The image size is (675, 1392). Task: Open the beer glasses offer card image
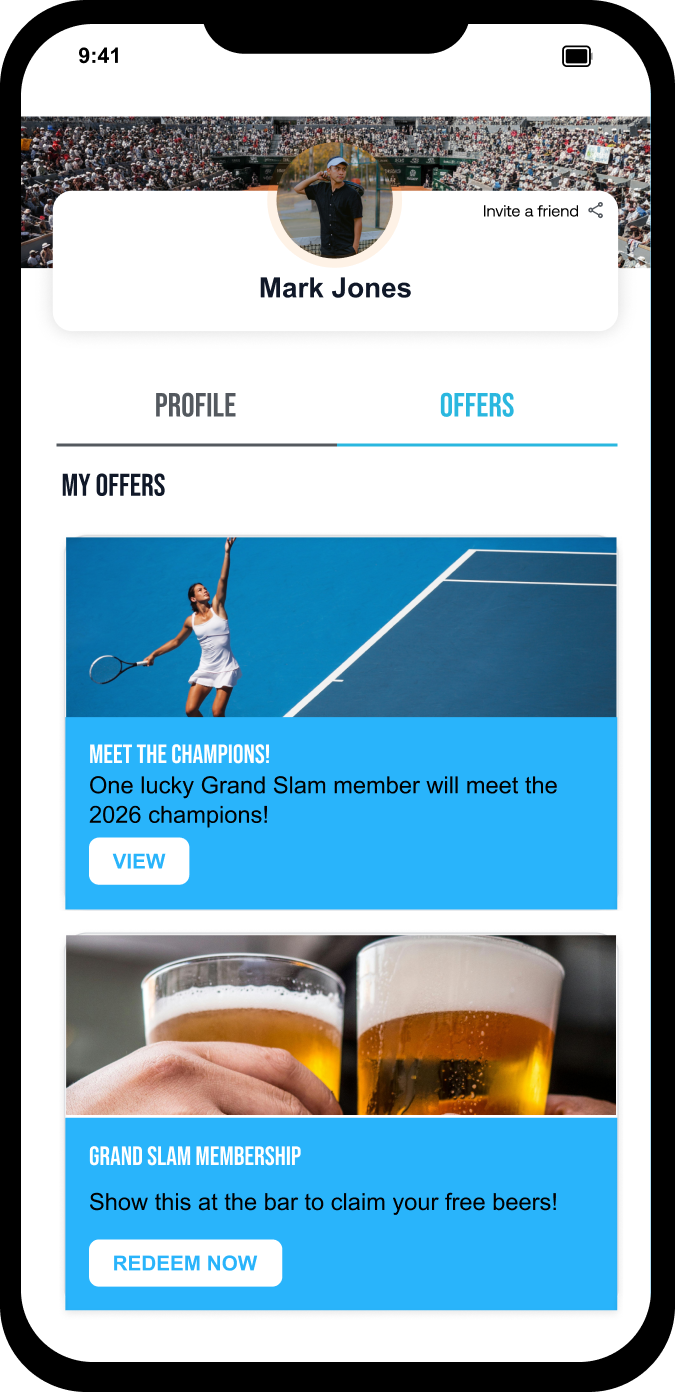pyautogui.click(x=341, y=1025)
